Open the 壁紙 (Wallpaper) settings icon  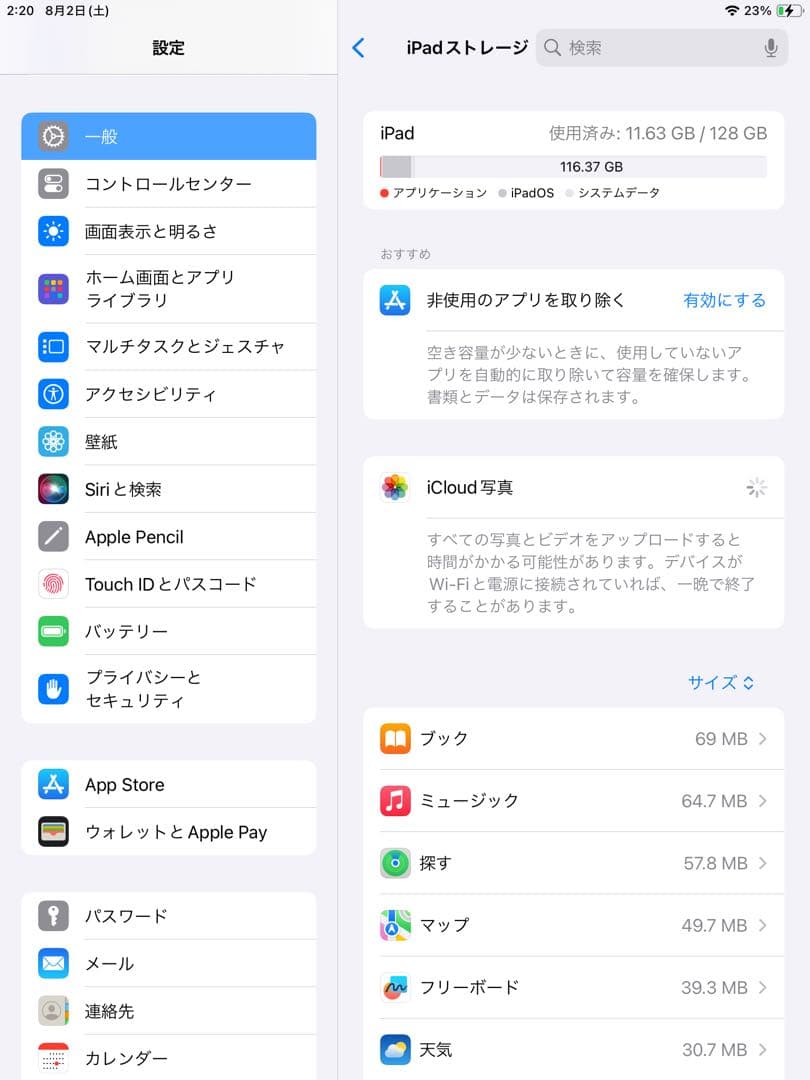53,441
